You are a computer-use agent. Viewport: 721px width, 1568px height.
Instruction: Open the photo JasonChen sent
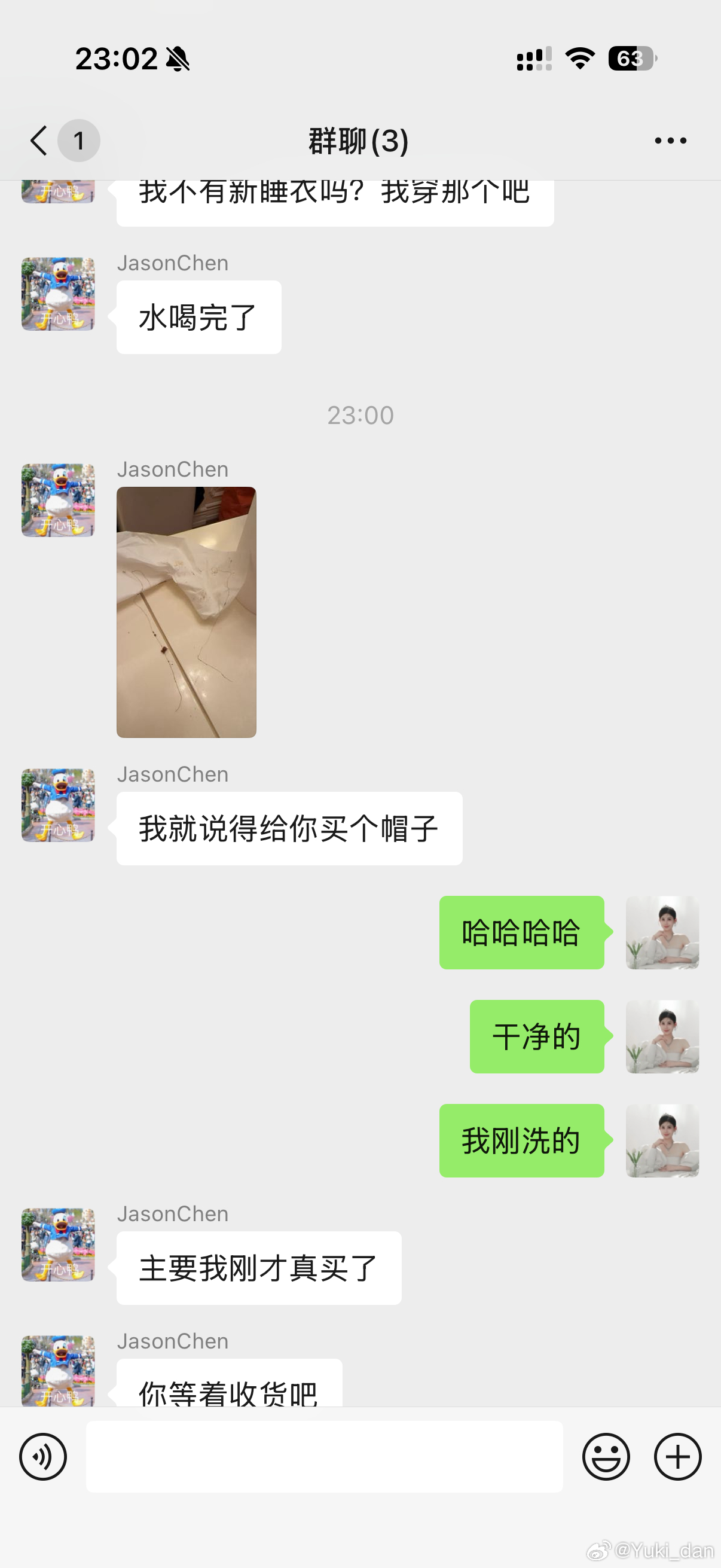click(186, 612)
